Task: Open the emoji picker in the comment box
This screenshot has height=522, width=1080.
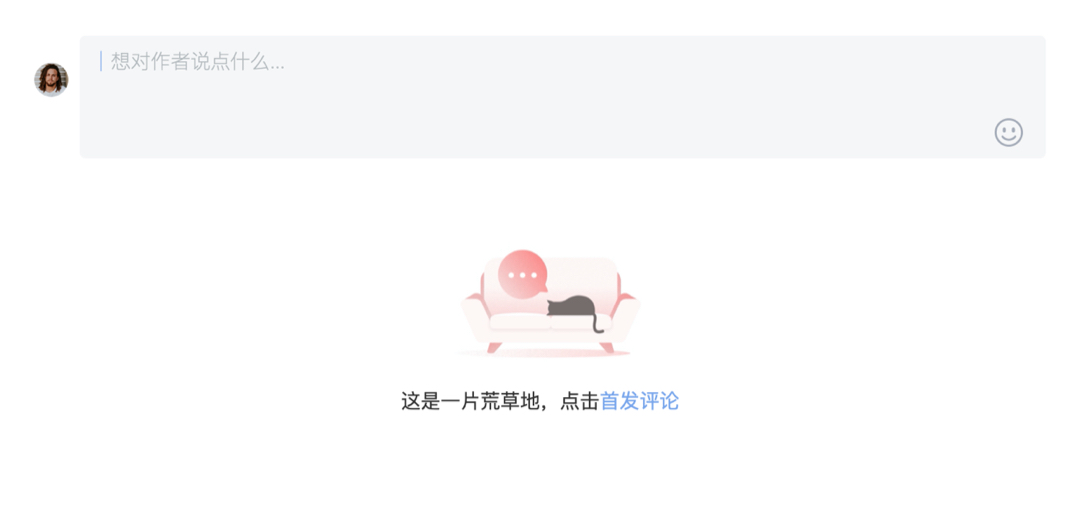Action: coord(1008,132)
